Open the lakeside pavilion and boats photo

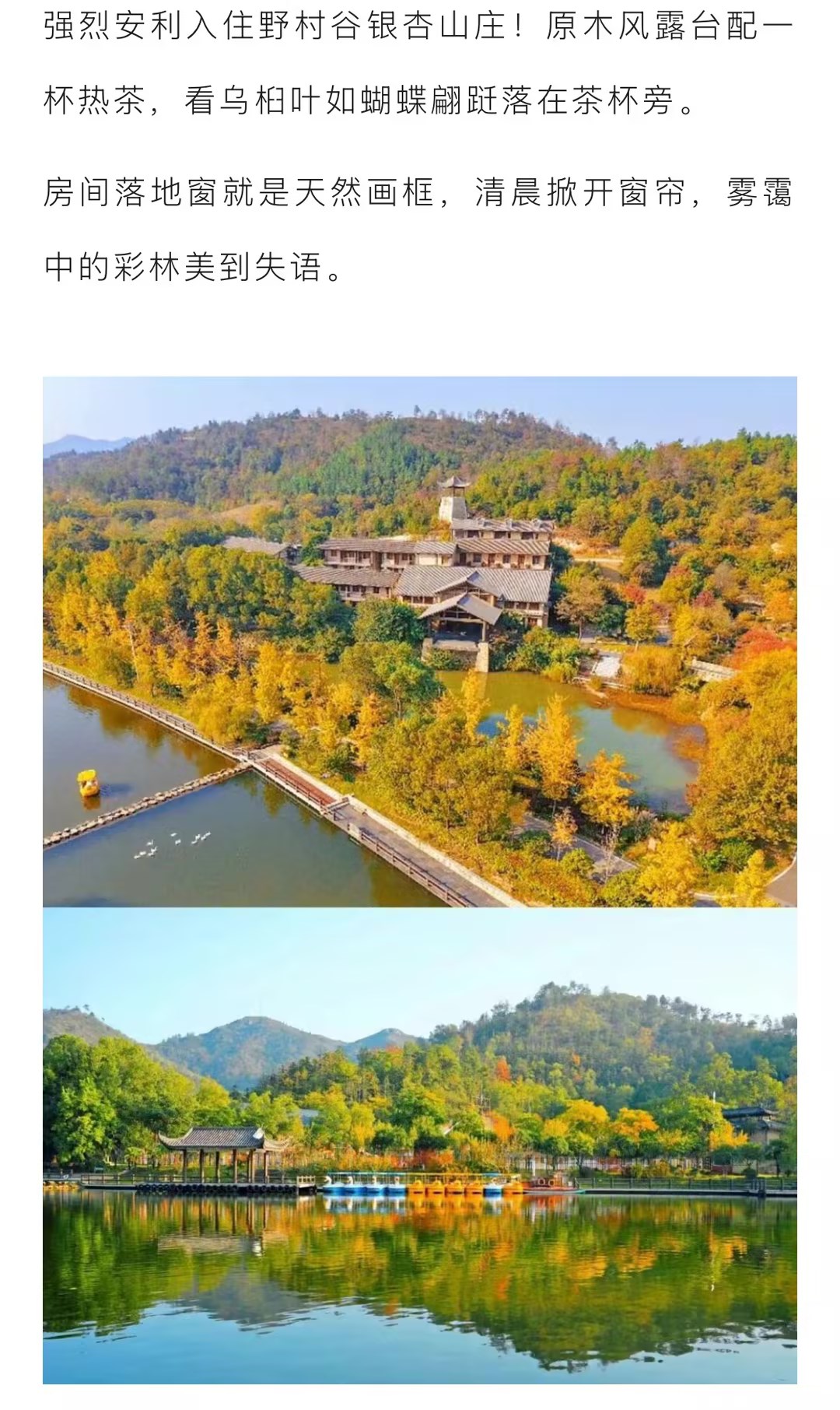(x=420, y=1144)
